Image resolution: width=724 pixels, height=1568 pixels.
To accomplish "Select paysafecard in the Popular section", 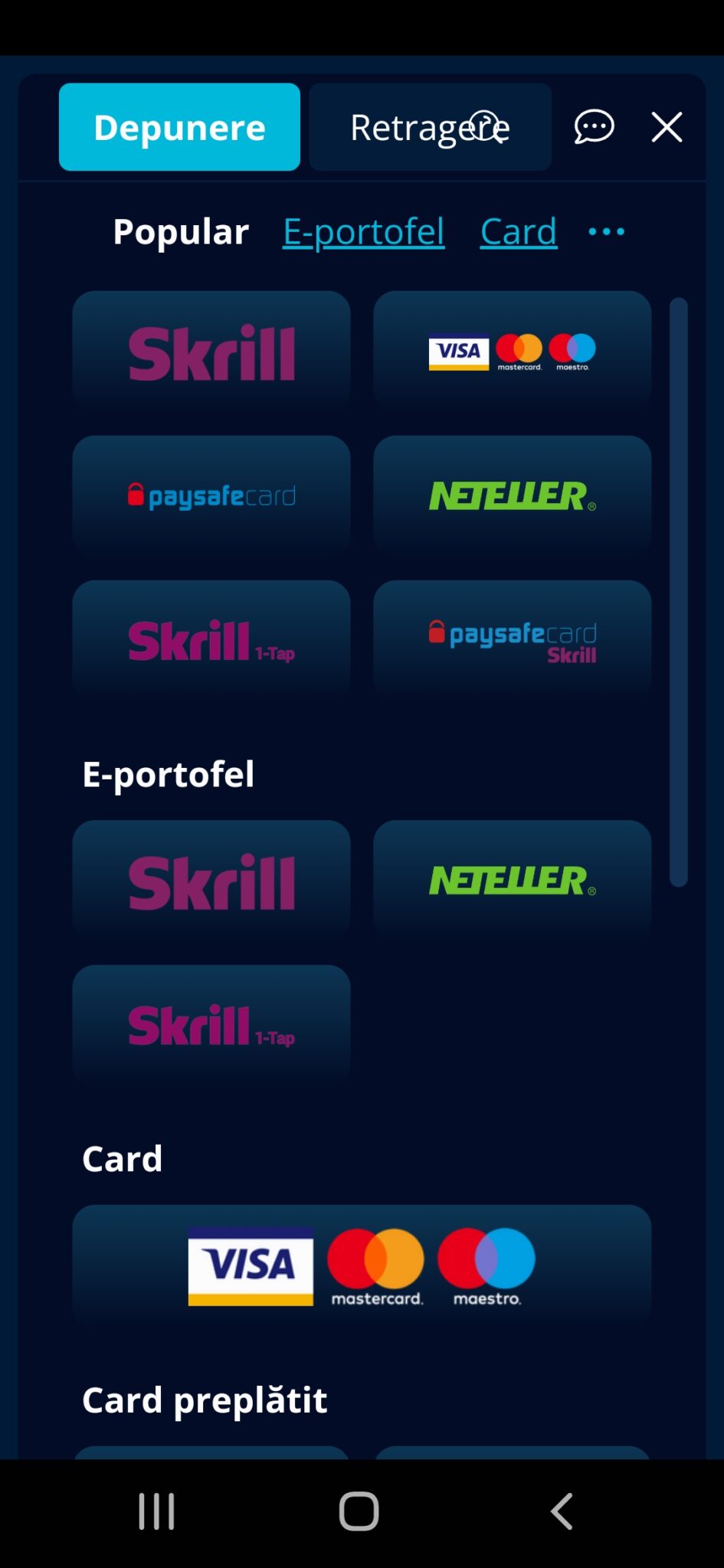I will coord(211,495).
